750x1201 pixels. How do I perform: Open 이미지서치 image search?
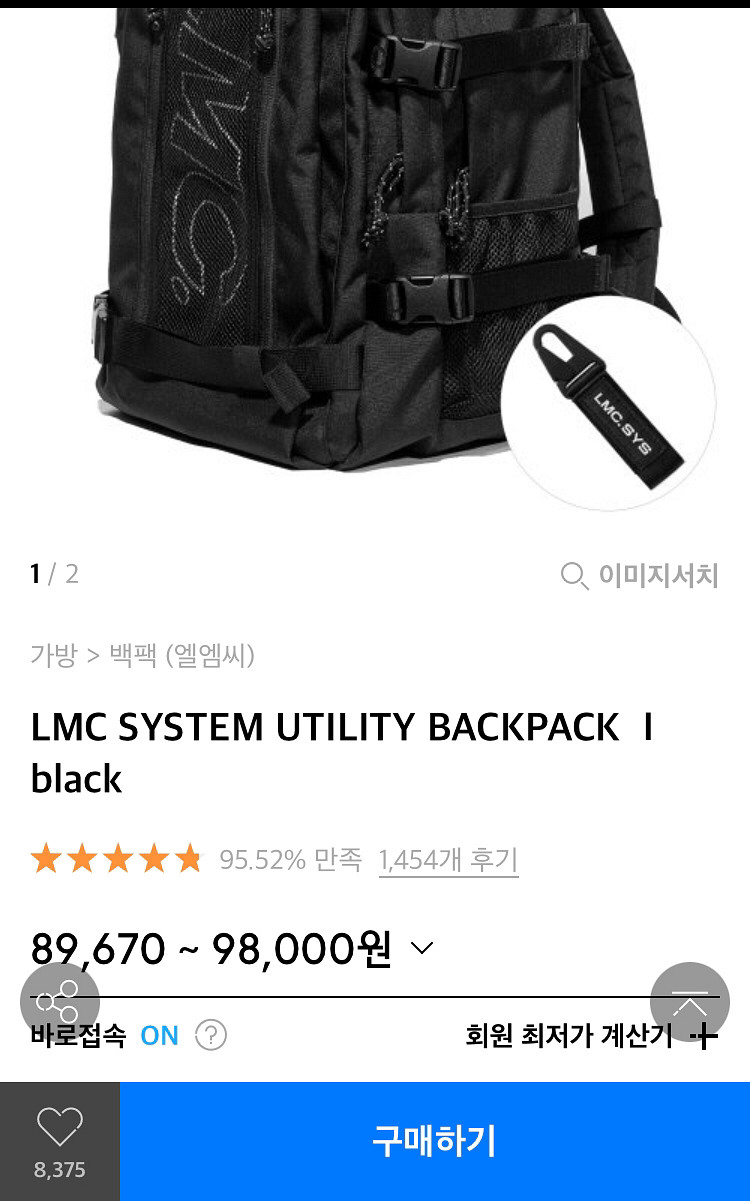pyautogui.click(x=640, y=575)
